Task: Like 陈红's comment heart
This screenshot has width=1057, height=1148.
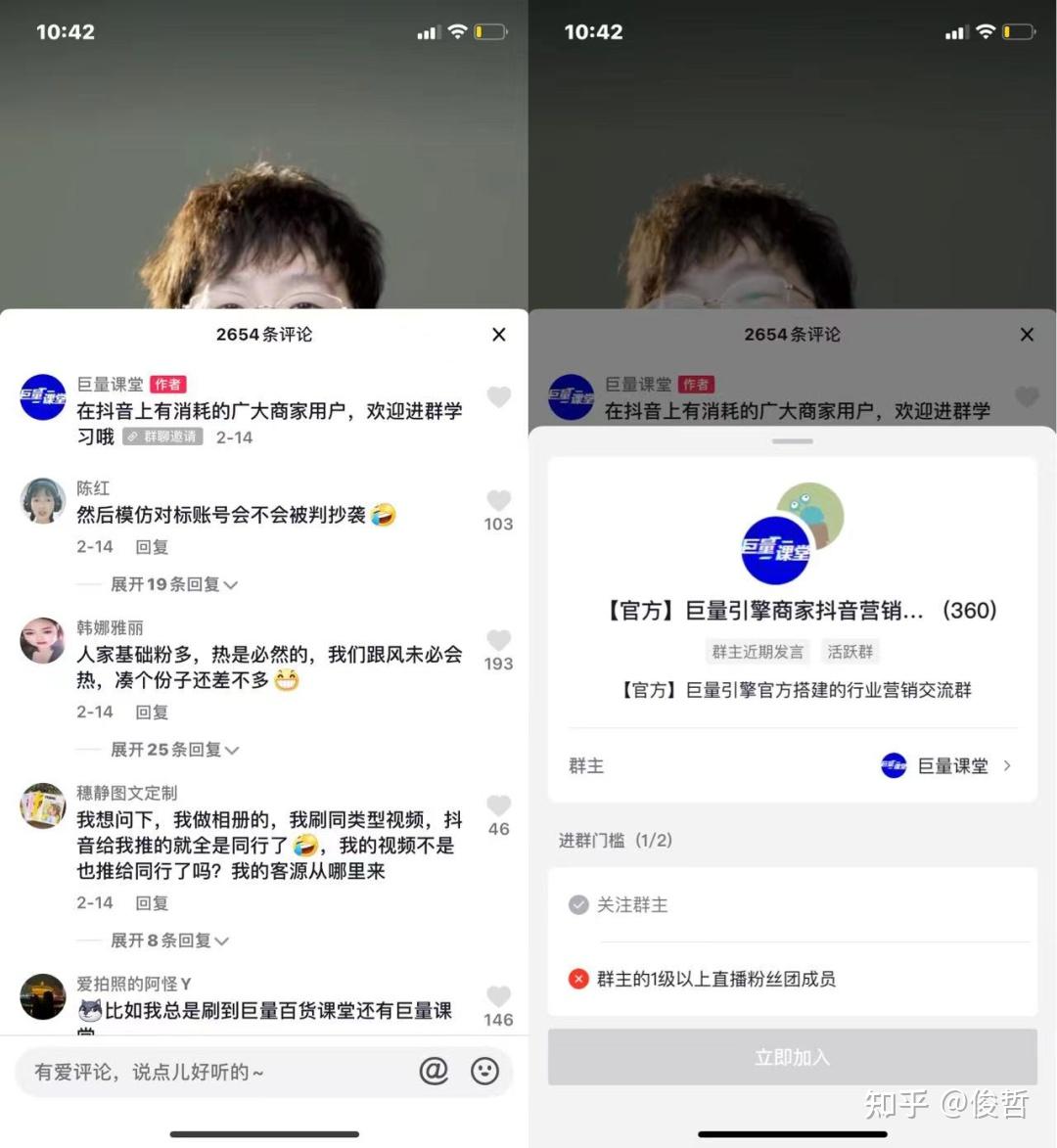Action: click(x=498, y=502)
